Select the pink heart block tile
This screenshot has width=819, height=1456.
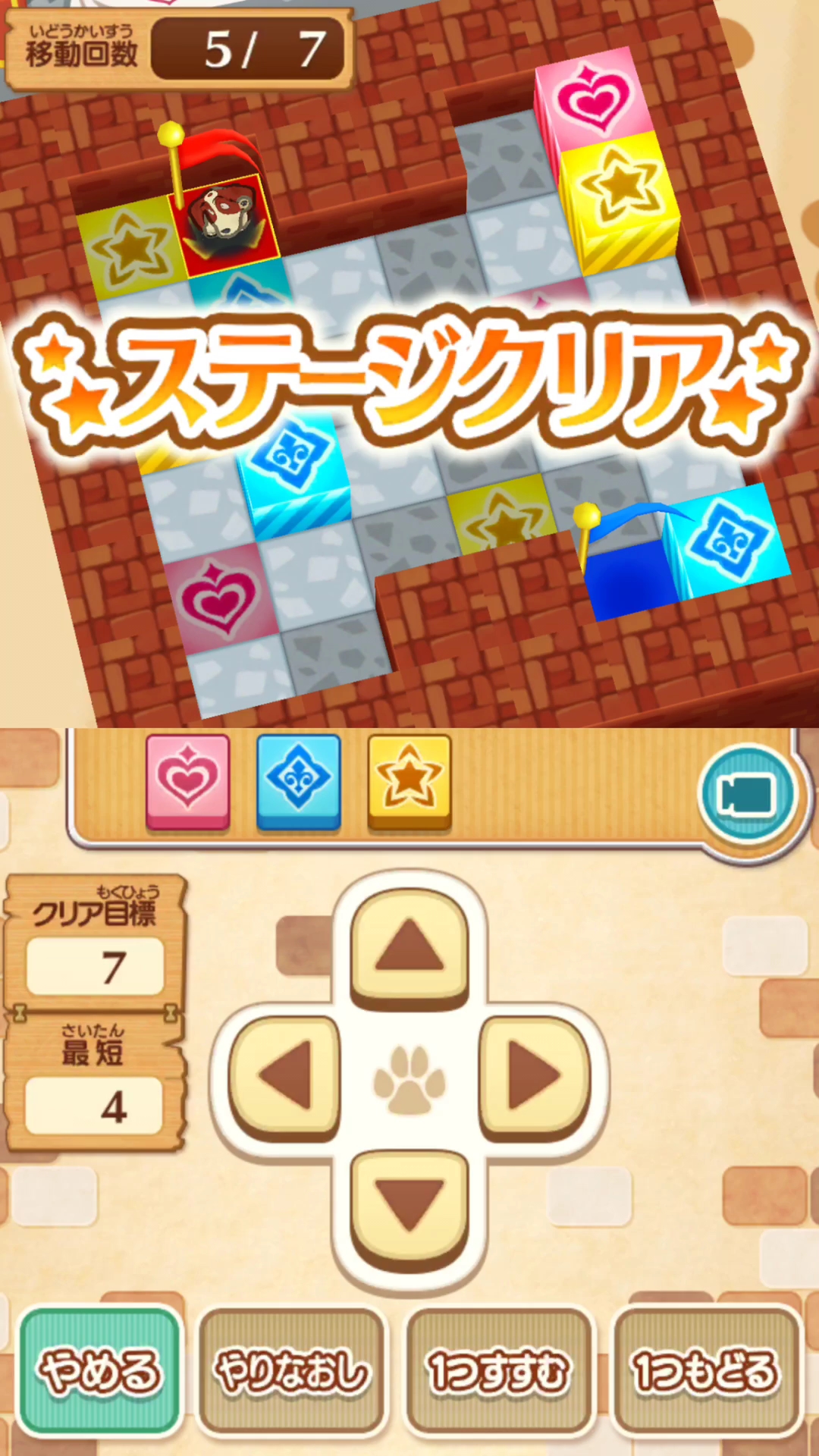click(188, 780)
